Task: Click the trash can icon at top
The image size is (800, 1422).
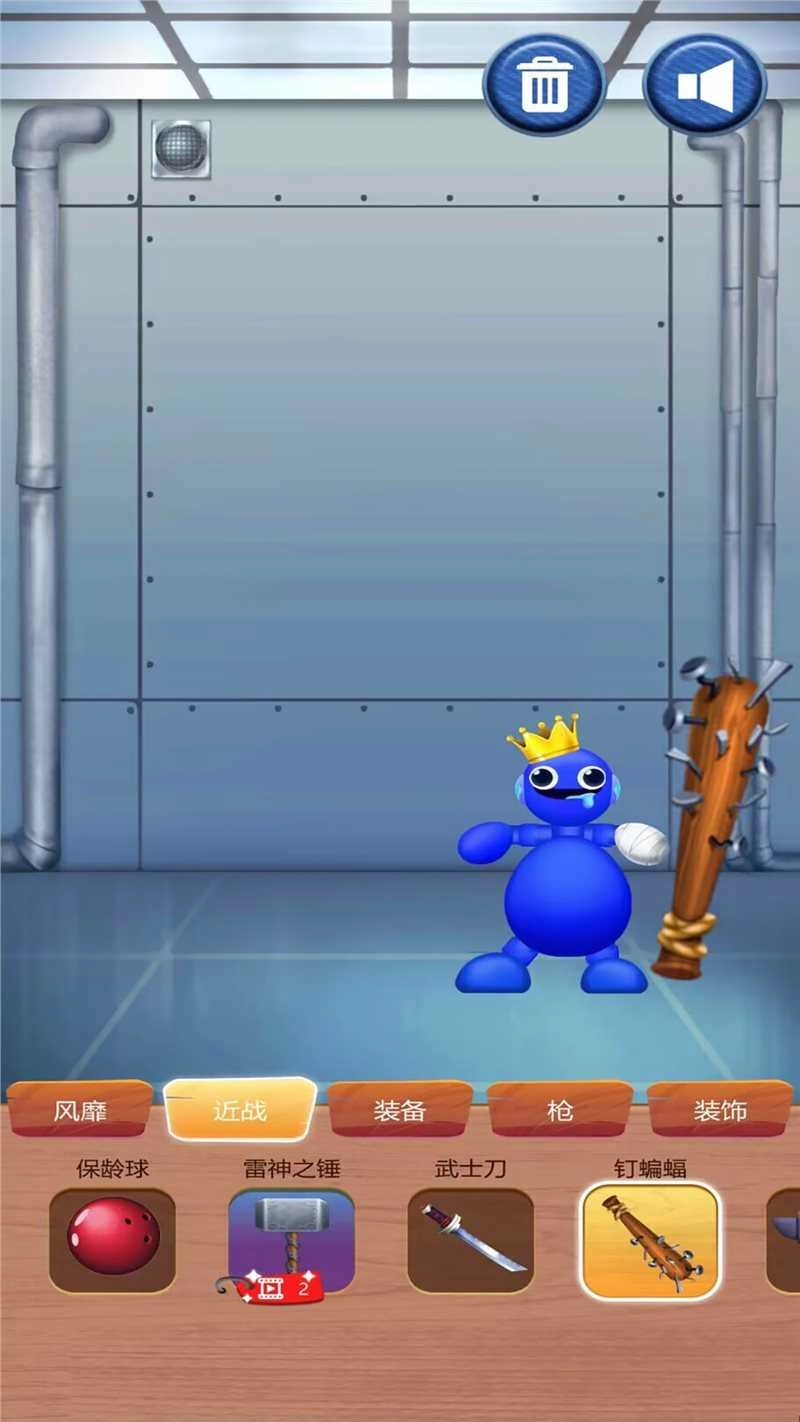Action: 543,82
